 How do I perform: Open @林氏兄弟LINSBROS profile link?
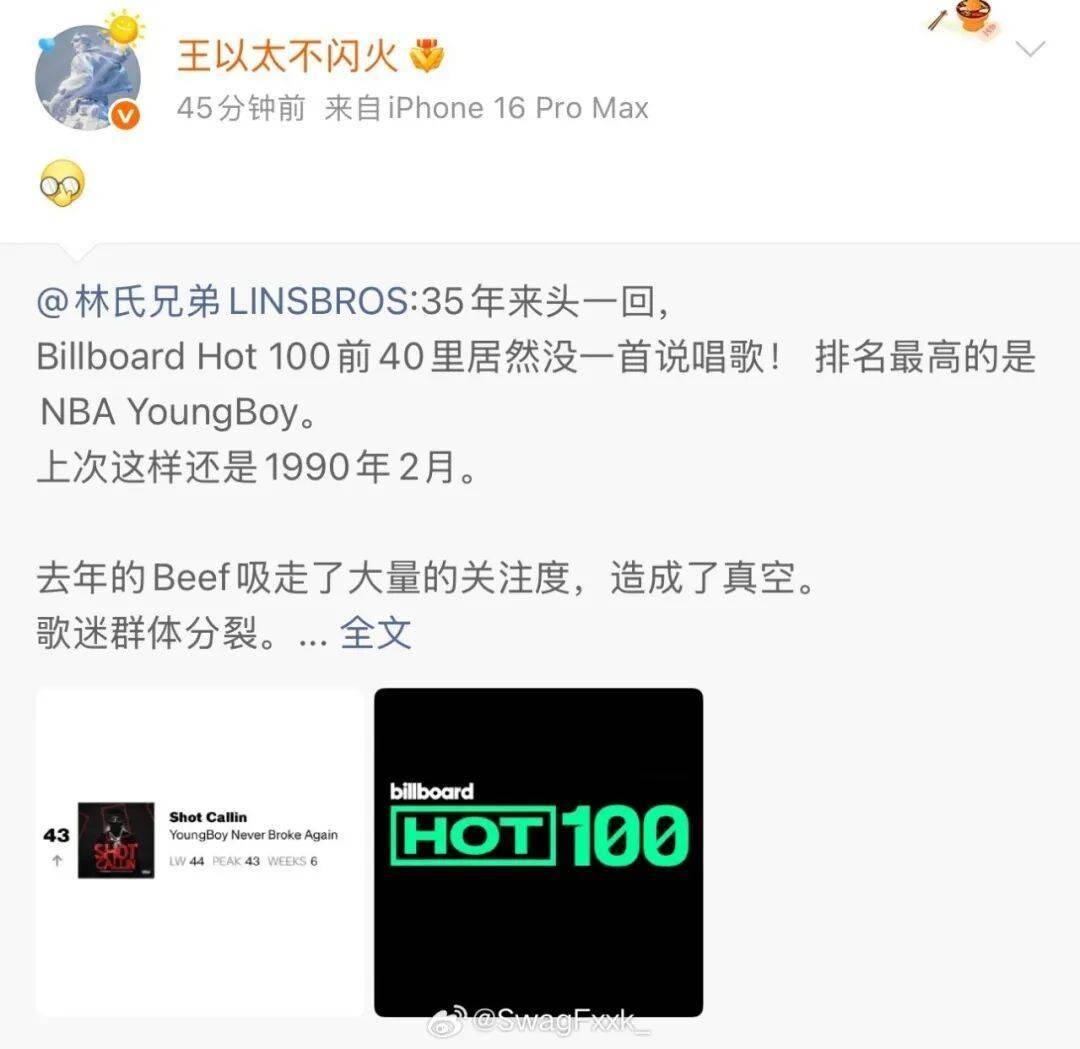coord(222,303)
